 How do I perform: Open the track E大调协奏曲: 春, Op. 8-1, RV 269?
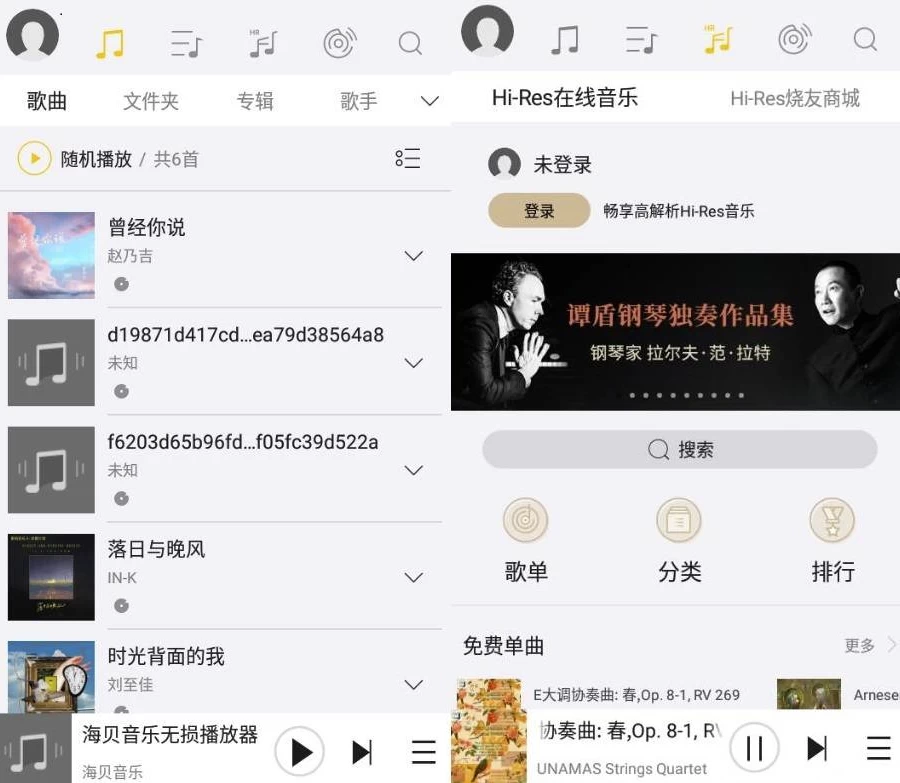click(636, 694)
